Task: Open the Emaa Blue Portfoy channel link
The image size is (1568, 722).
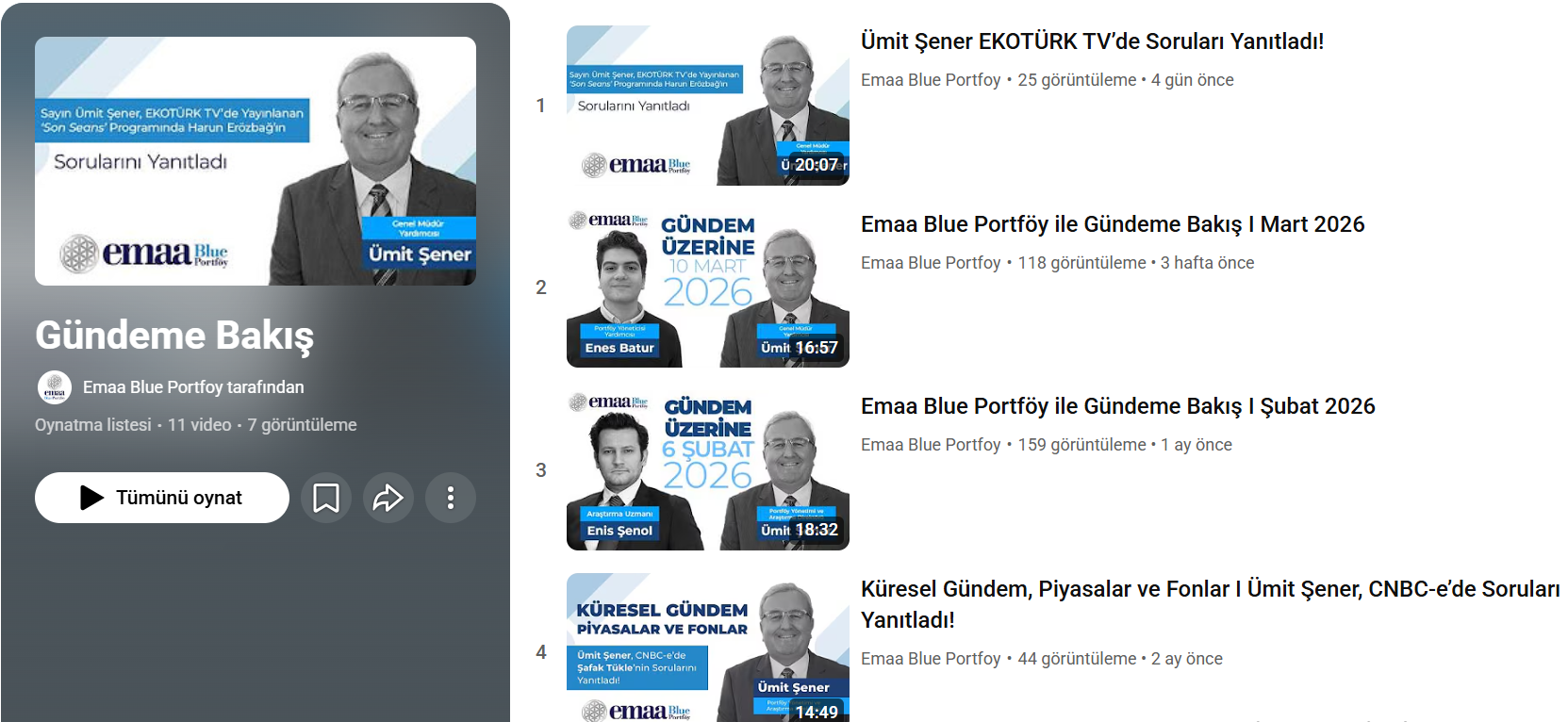Action: coord(191,387)
